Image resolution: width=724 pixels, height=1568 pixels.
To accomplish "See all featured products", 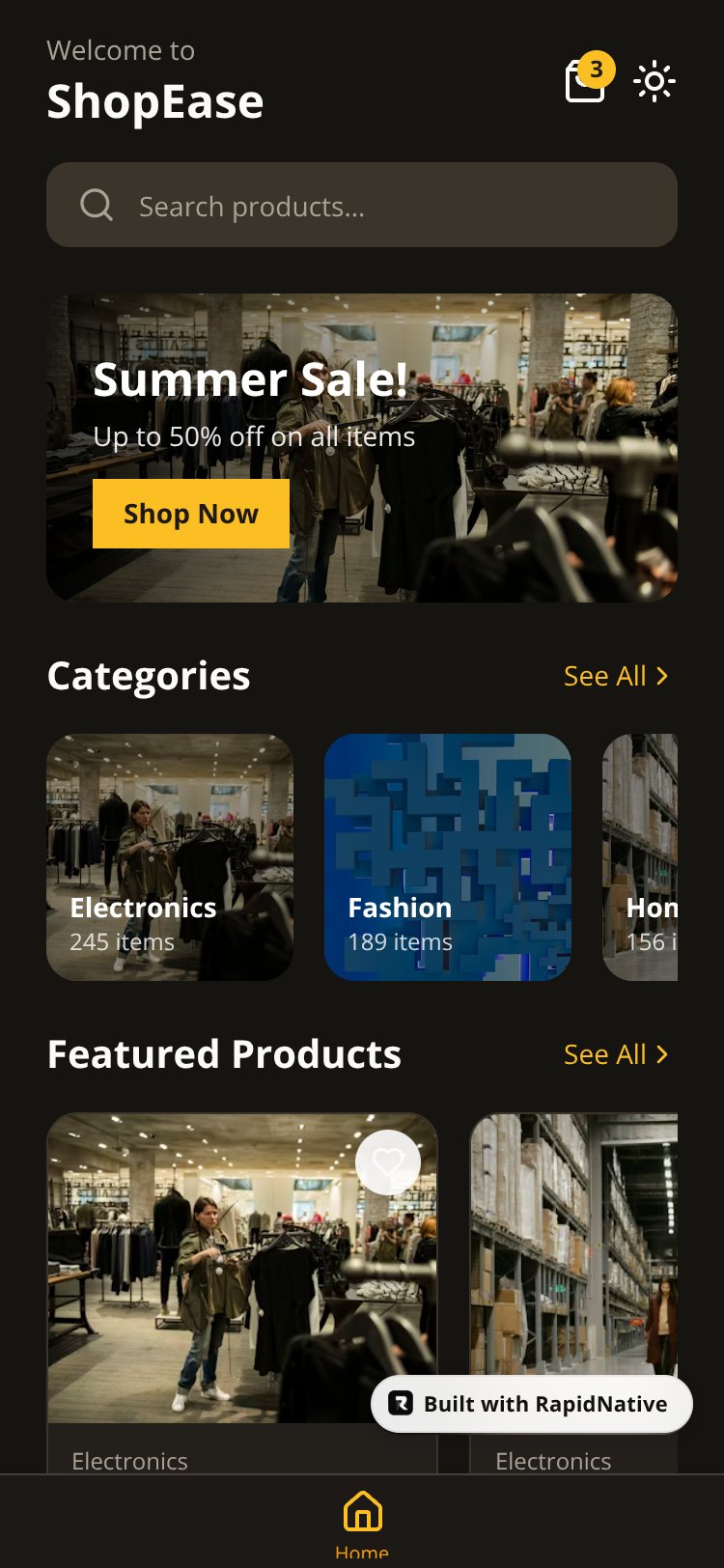I will [x=616, y=1054].
